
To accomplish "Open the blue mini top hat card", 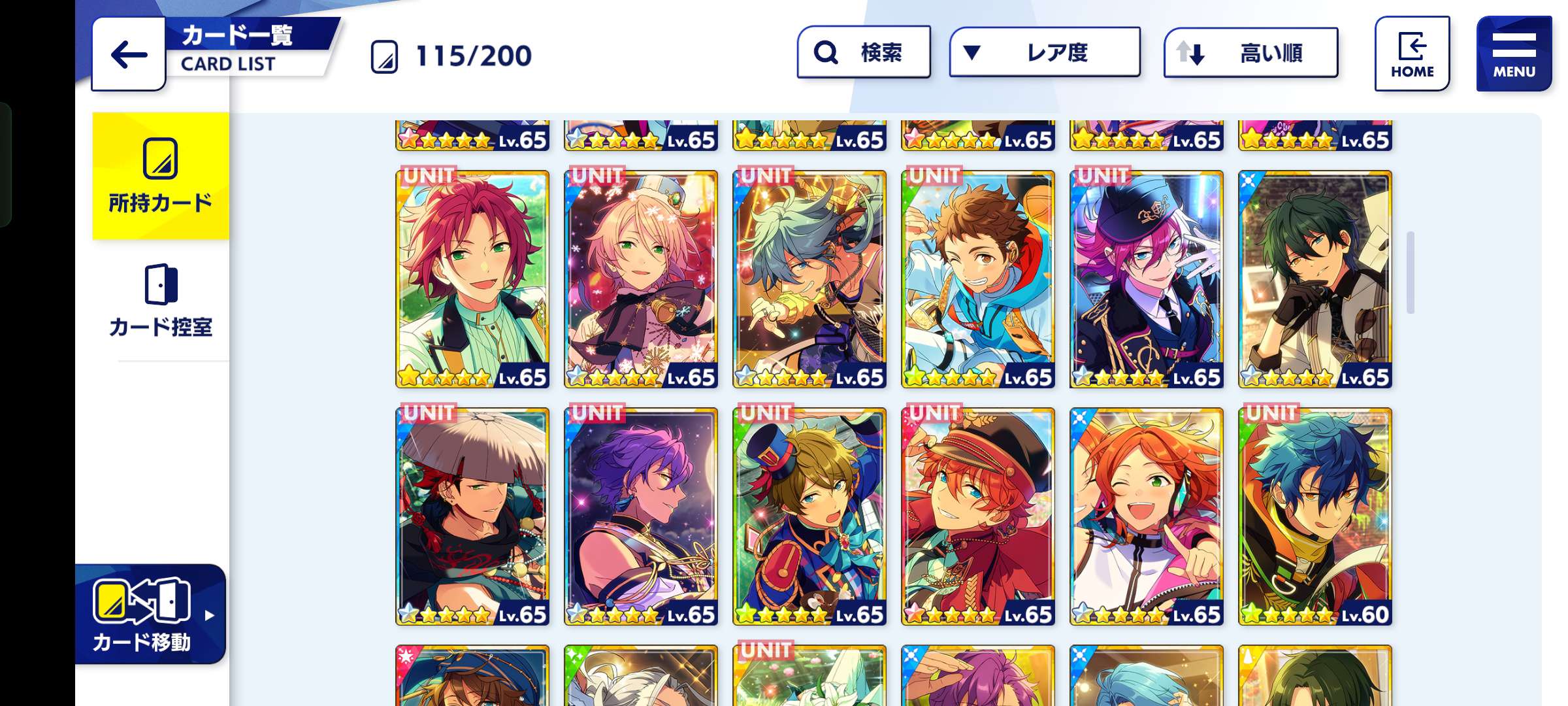I will [x=809, y=516].
